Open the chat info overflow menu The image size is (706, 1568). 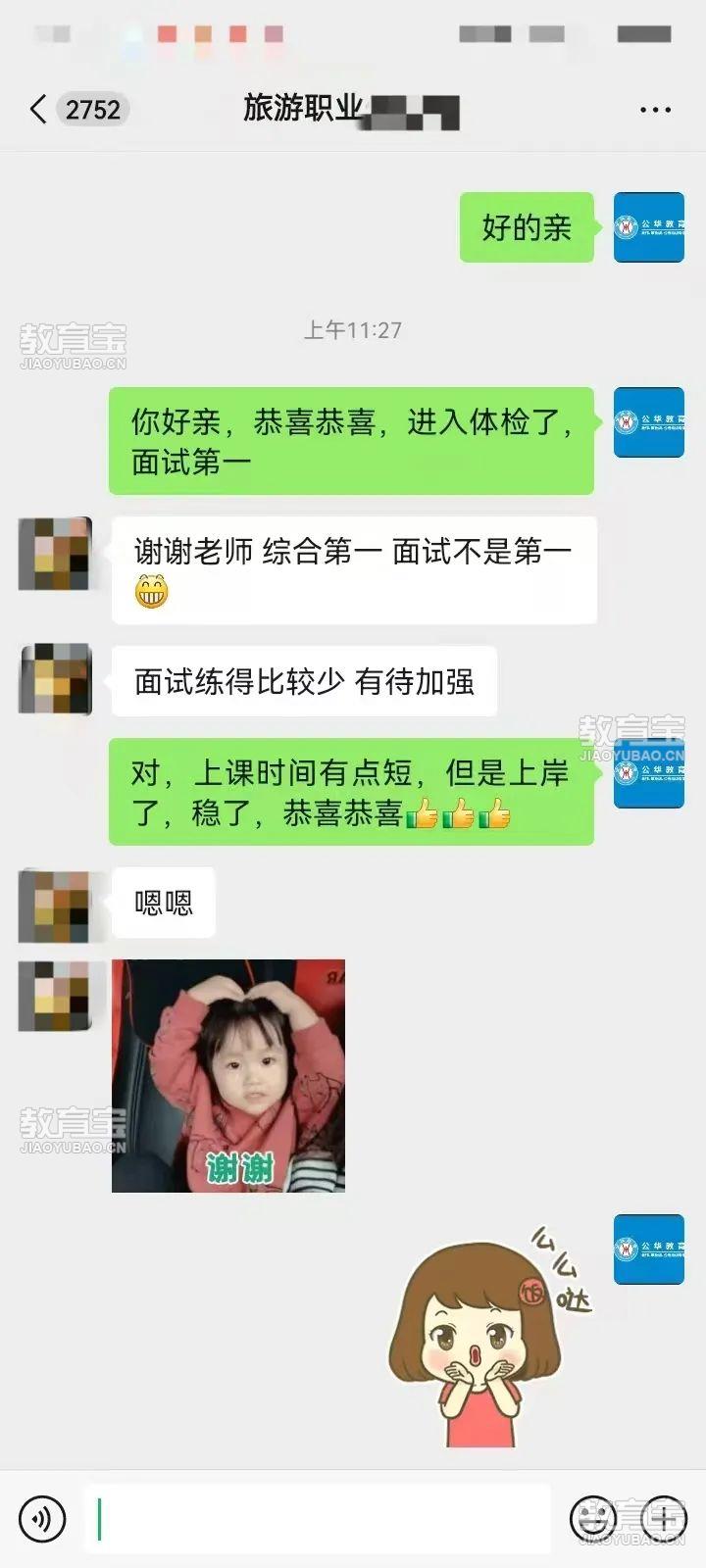point(655,109)
